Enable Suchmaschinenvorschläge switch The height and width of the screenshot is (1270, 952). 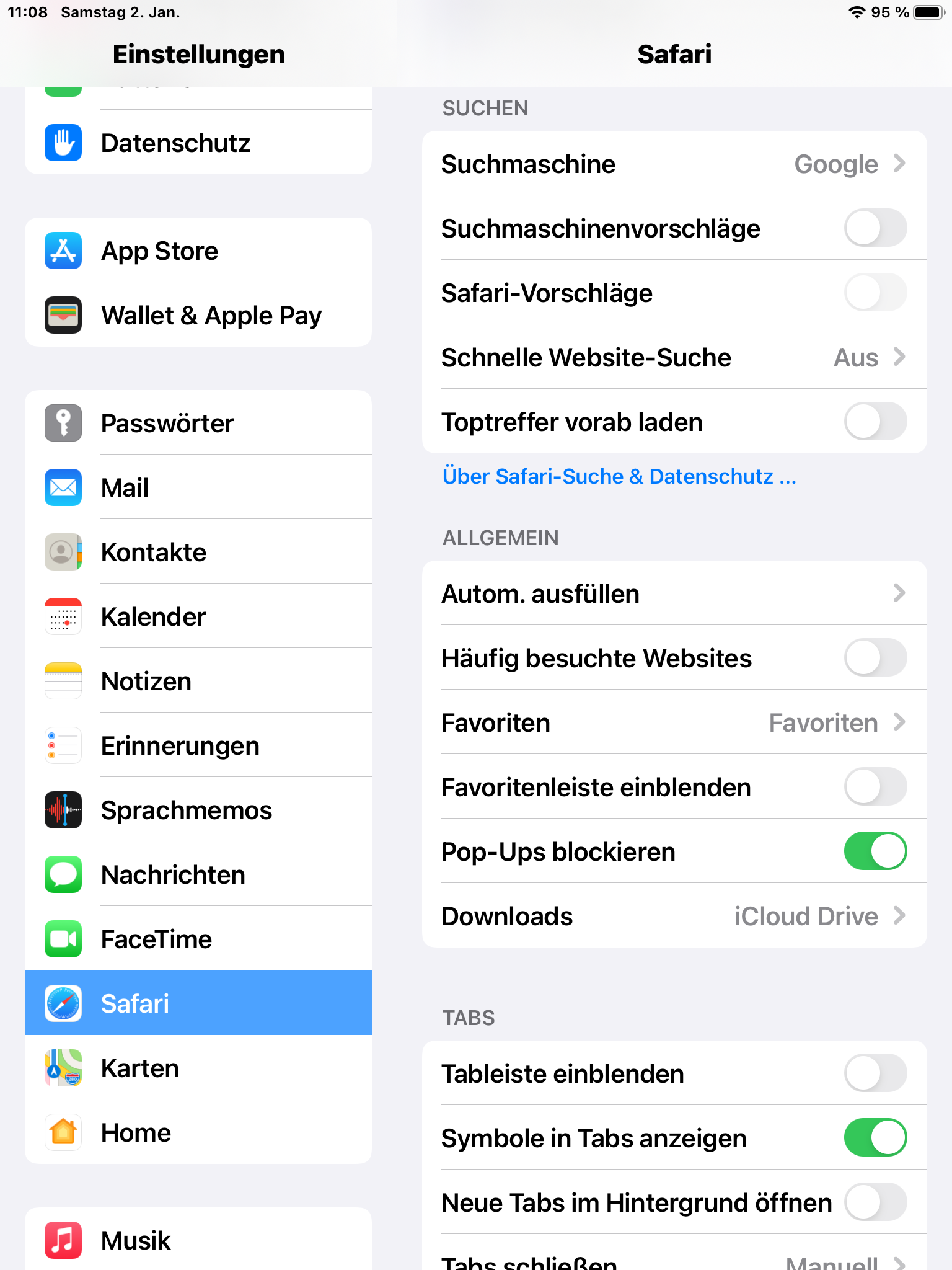[875, 228]
